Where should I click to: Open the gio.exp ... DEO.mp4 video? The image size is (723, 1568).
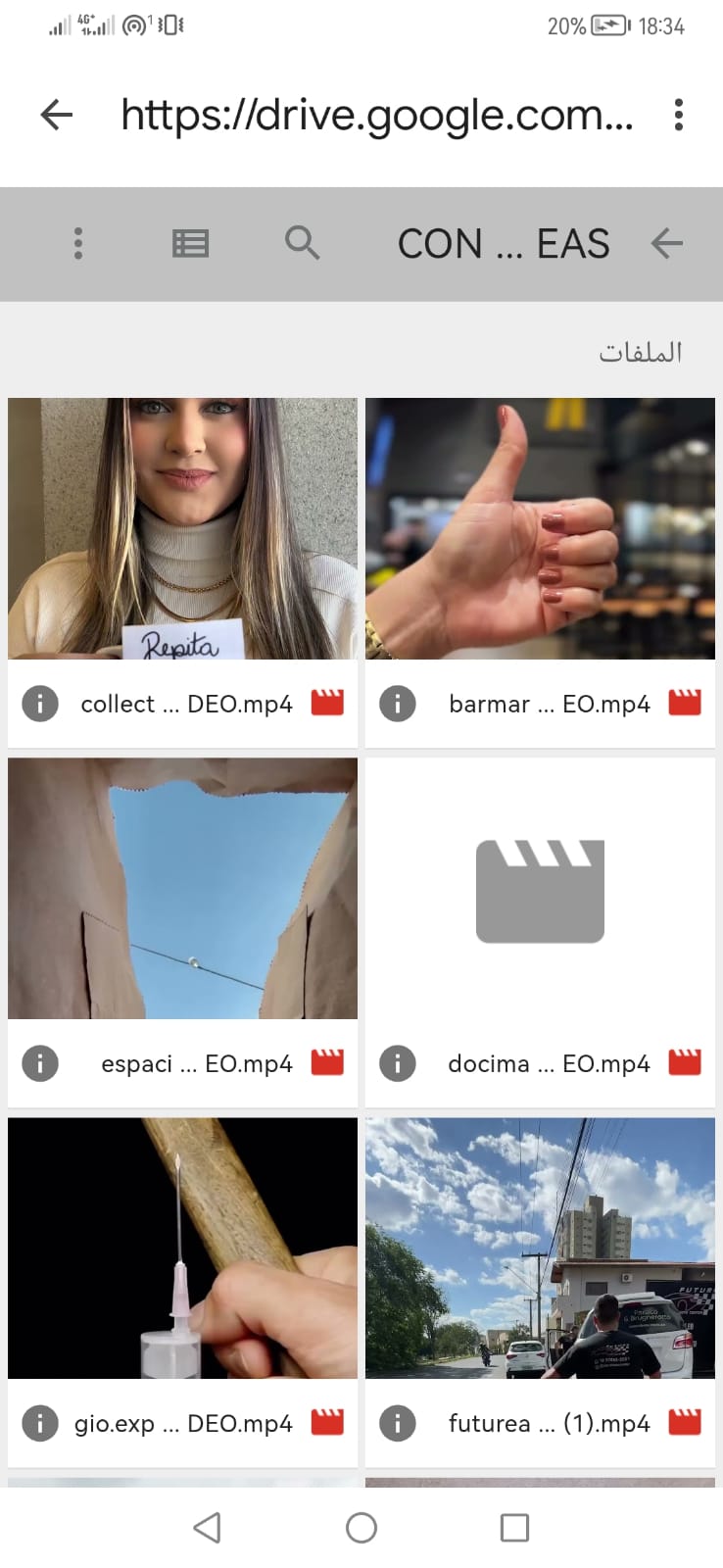click(182, 1248)
